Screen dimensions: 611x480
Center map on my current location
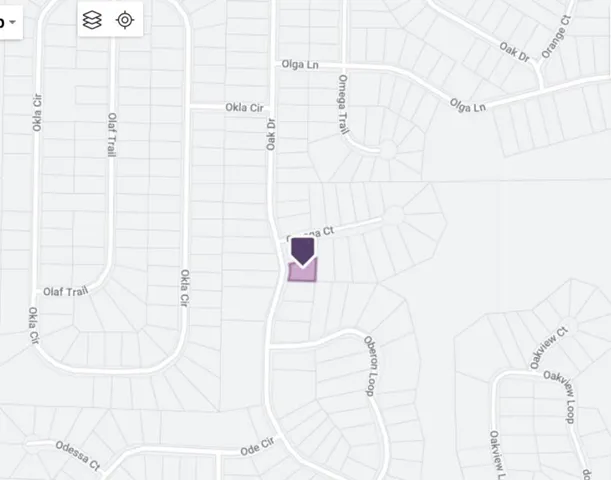(125, 20)
